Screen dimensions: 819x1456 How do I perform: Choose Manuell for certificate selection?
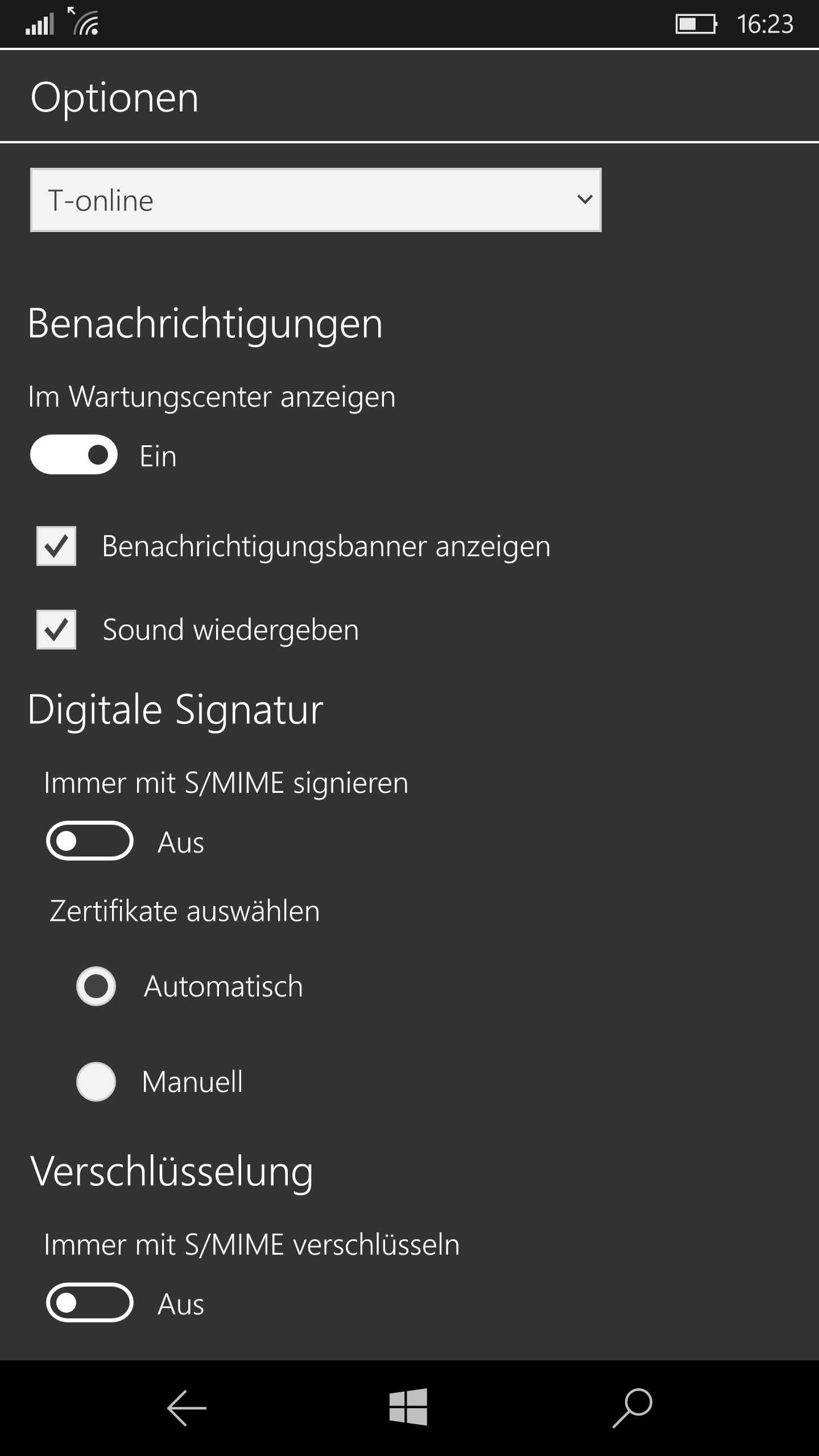96,1082
